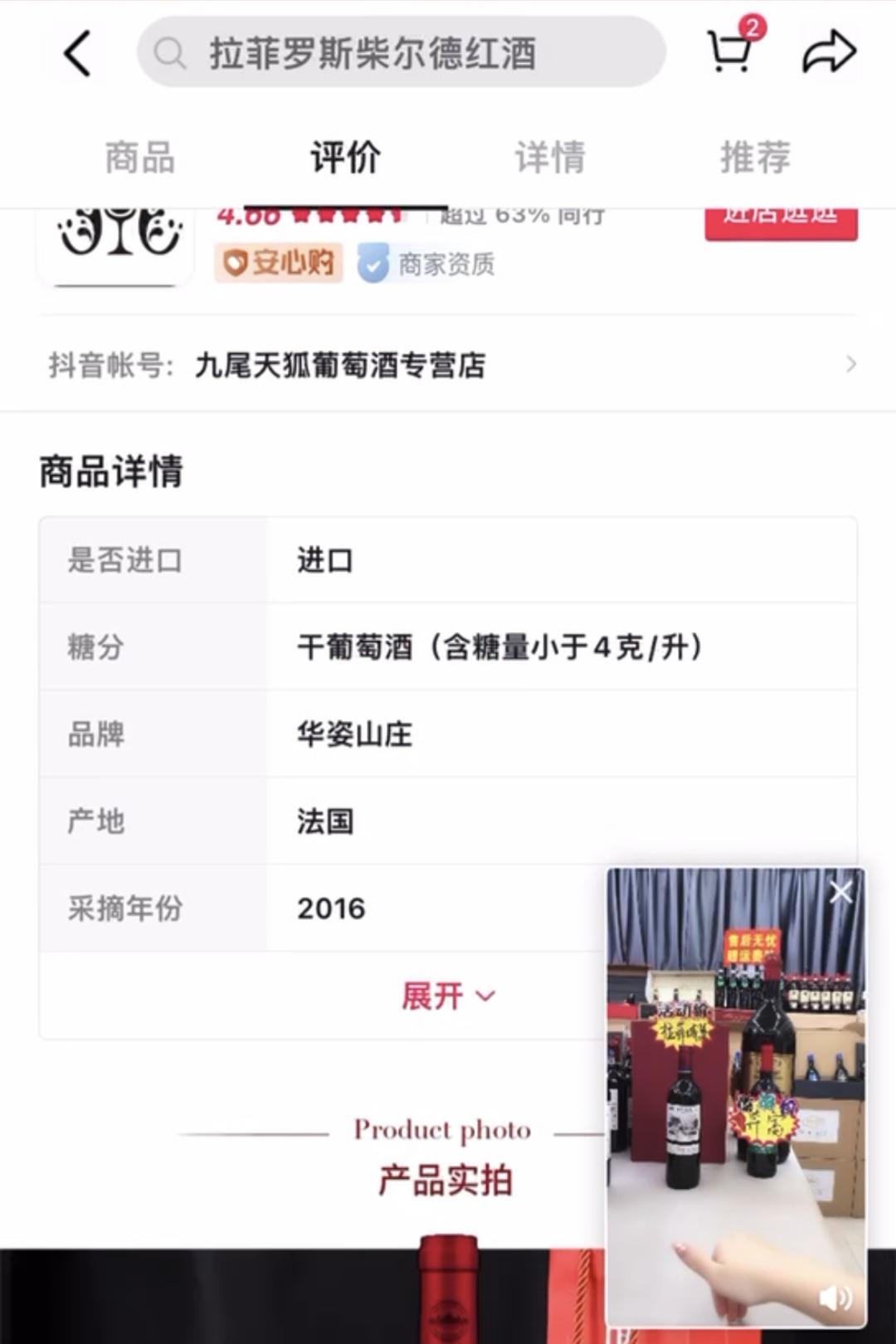Click the back arrow to return
This screenshot has height=1344, width=896.
tap(77, 51)
